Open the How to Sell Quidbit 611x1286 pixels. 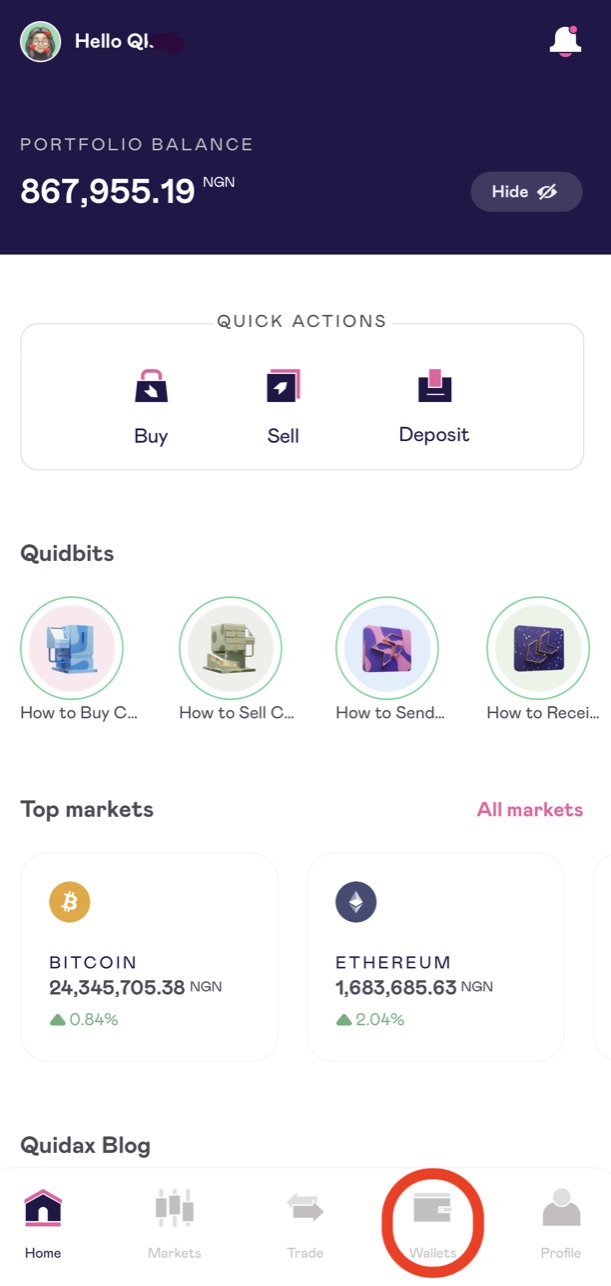coord(230,648)
